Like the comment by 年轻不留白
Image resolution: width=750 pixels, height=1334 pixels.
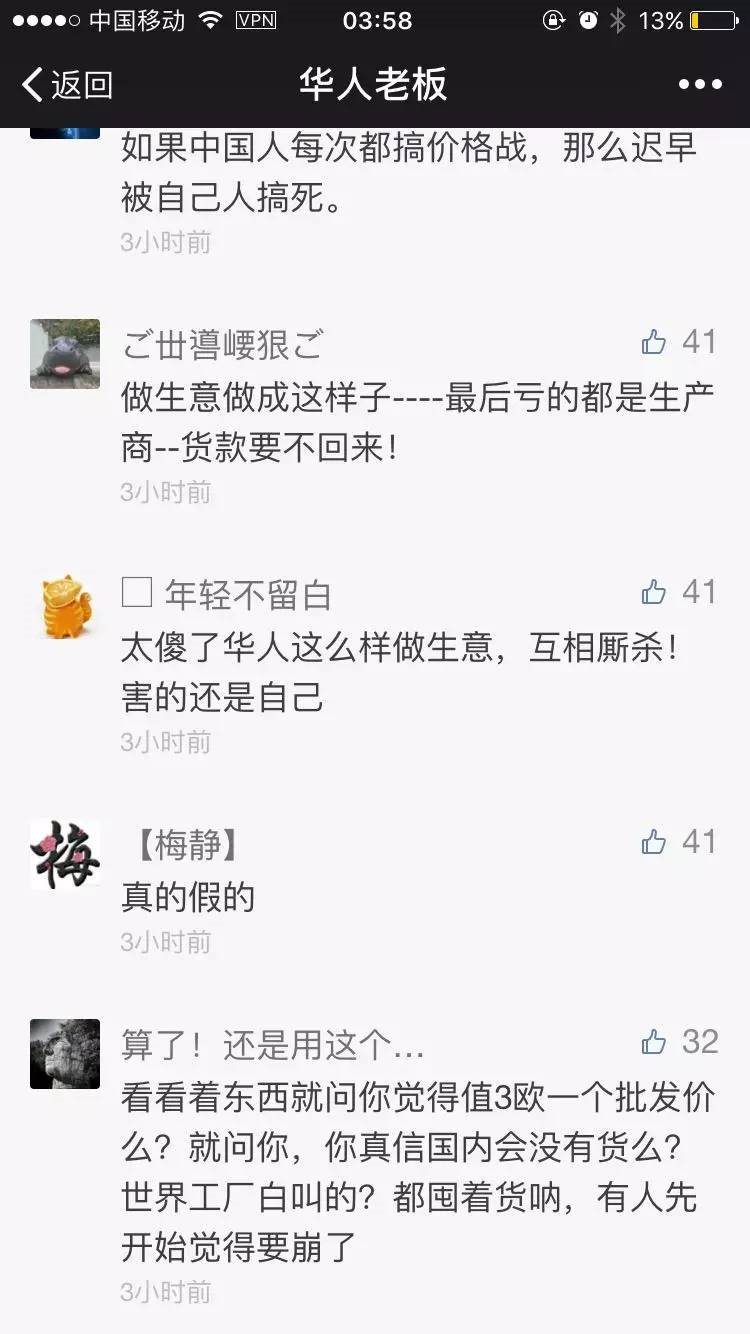coord(655,593)
